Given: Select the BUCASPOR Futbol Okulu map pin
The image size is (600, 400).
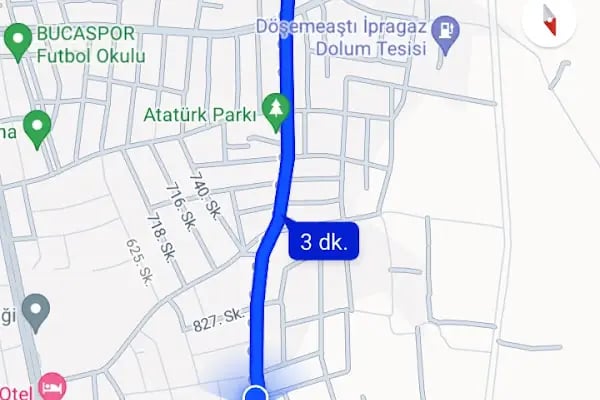Looking at the screenshot, I should pos(17,41).
